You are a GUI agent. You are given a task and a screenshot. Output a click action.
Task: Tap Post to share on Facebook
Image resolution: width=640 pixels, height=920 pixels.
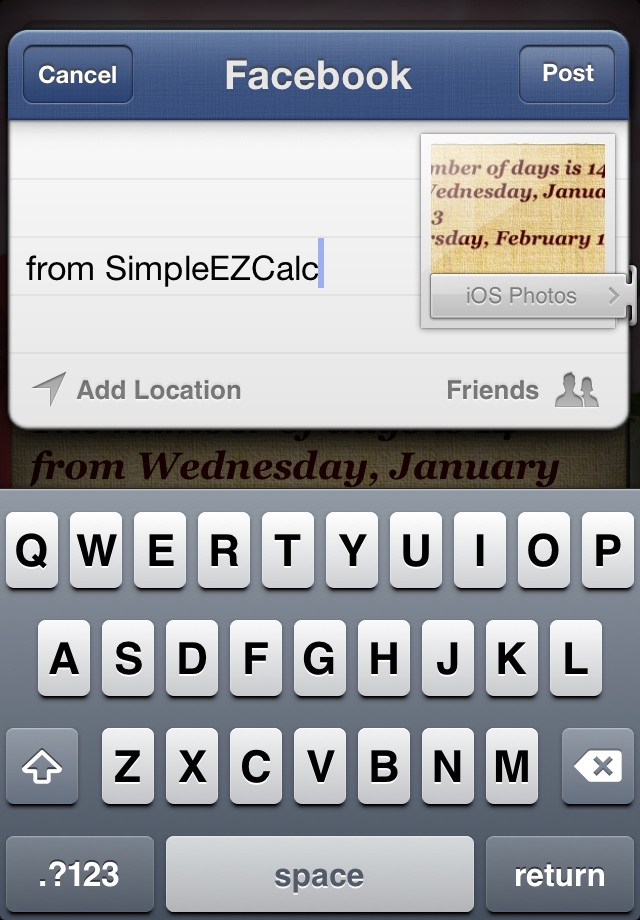pos(567,74)
